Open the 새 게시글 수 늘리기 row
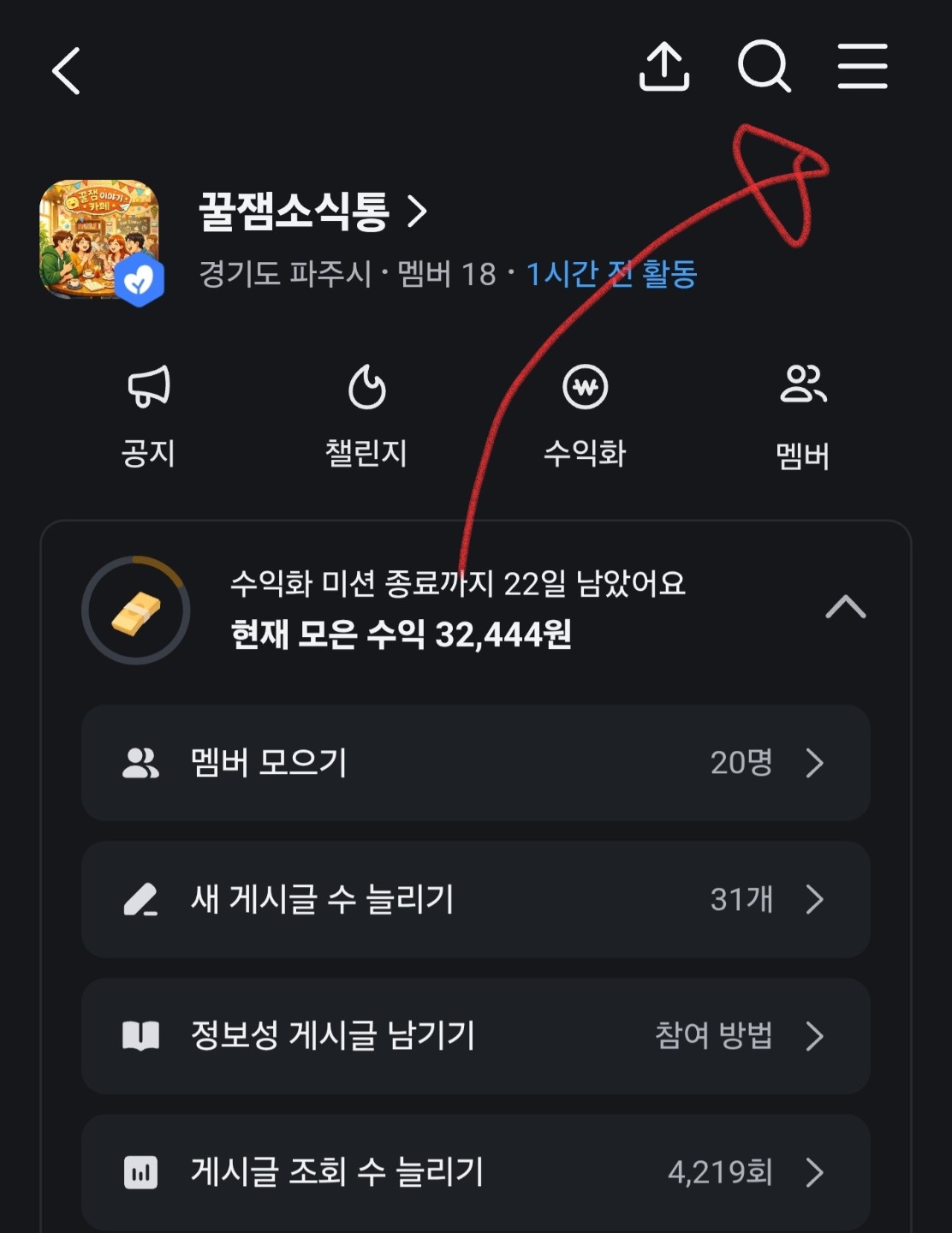The image size is (952, 1233). click(476, 899)
